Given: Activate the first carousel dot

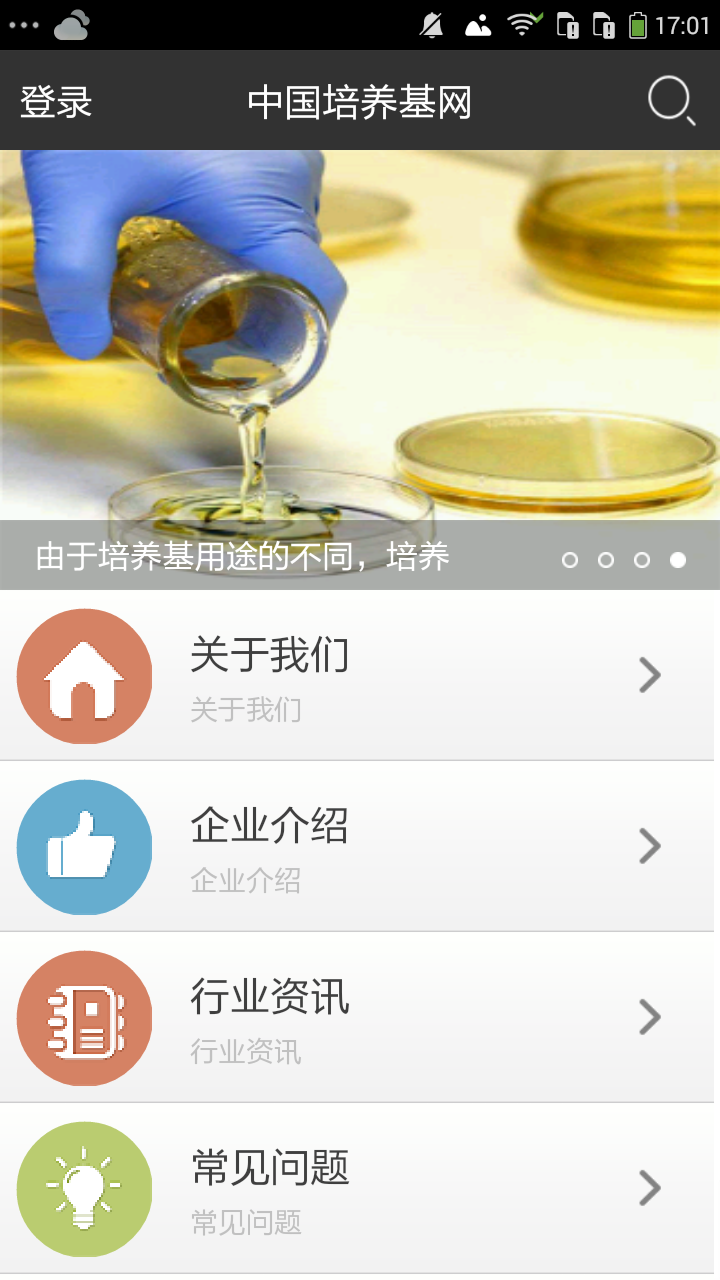Looking at the screenshot, I should tap(570, 561).
